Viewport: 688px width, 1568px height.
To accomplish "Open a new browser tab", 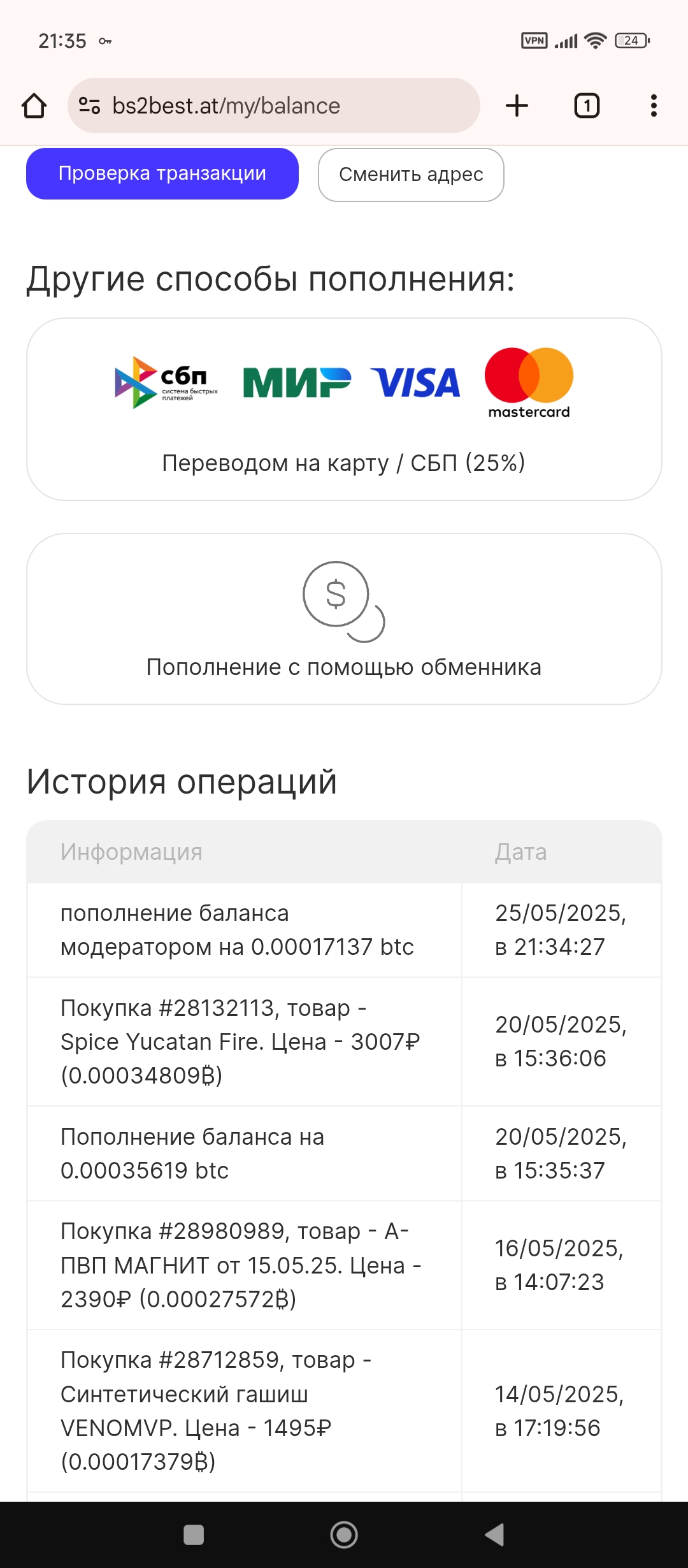I will (517, 106).
